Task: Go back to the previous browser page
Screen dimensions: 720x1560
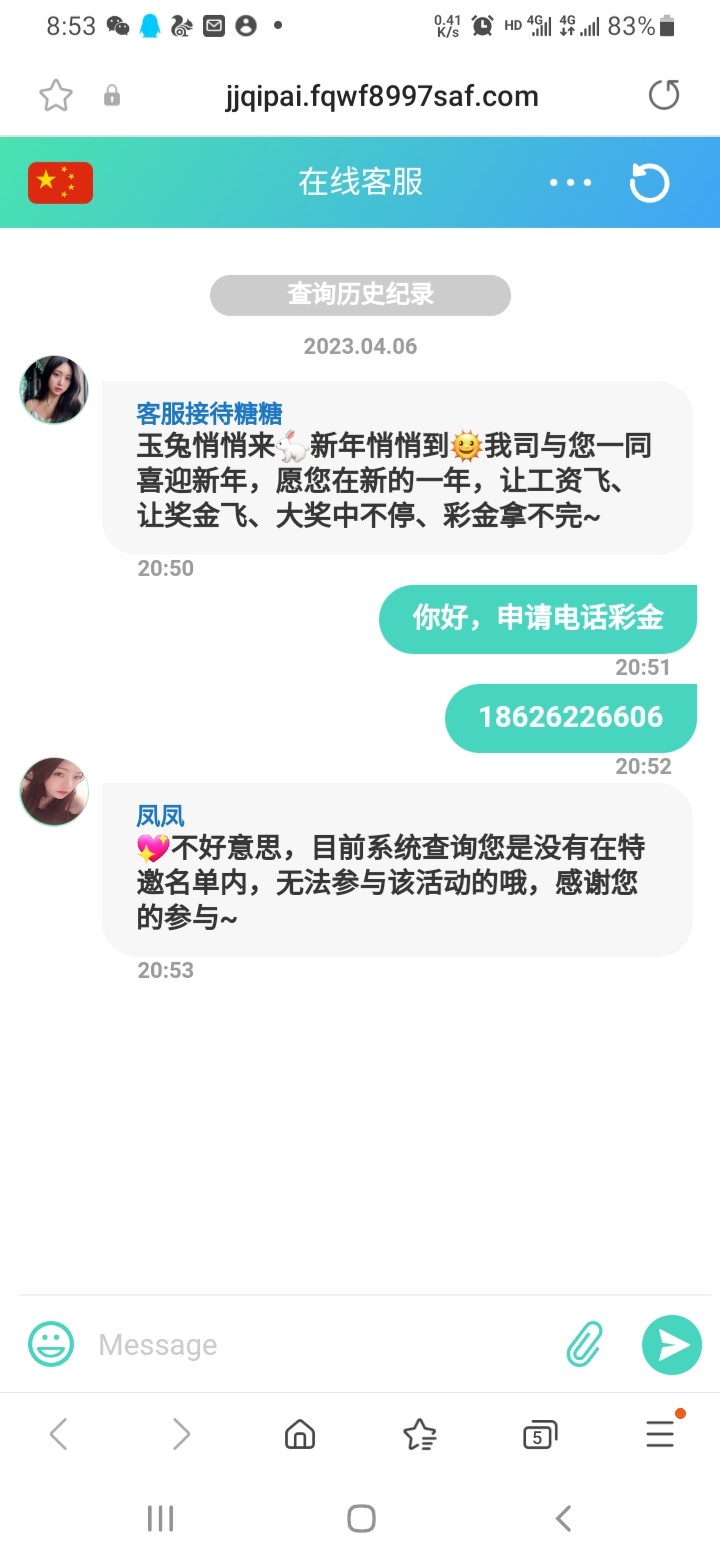Action: 59,1435
